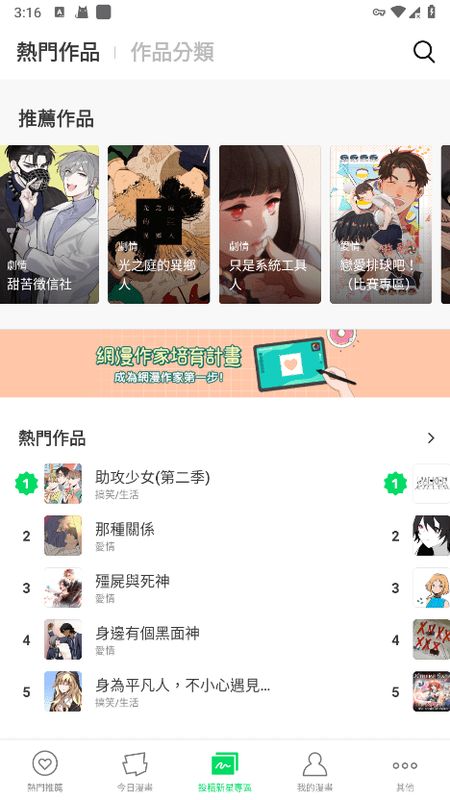
Task: Switch to the 作品分類 tab
Action: 172,52
